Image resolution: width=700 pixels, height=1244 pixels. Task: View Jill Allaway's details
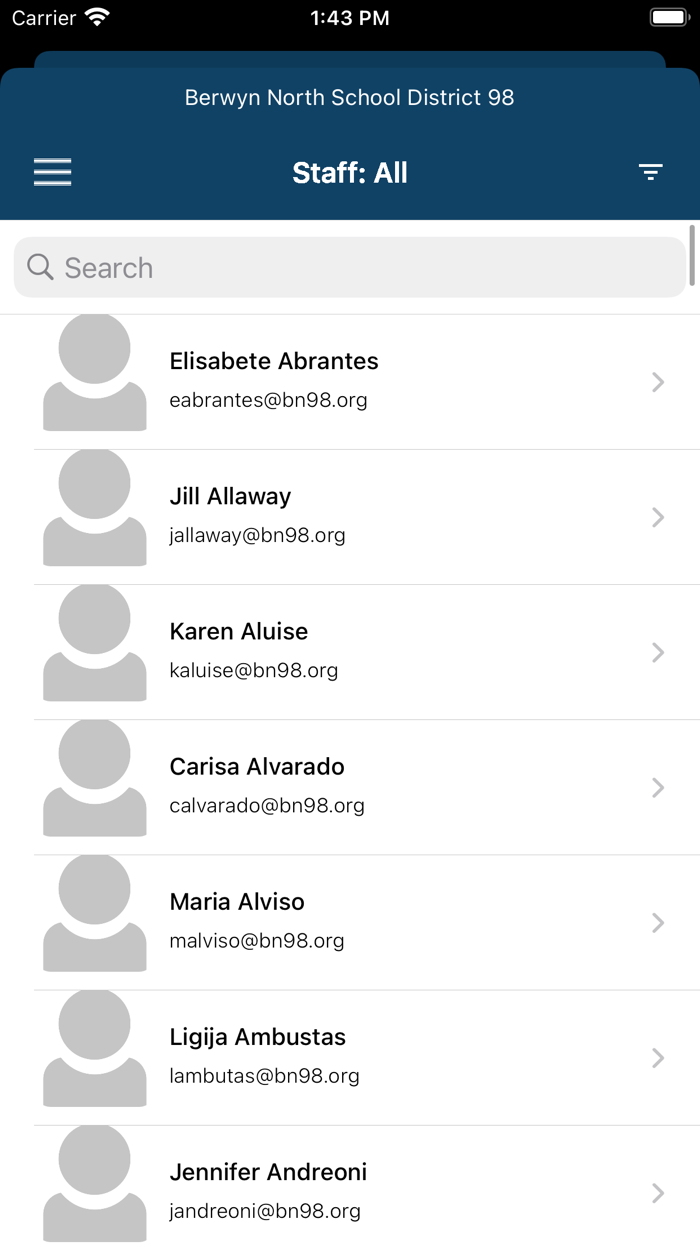coord(350,517)
